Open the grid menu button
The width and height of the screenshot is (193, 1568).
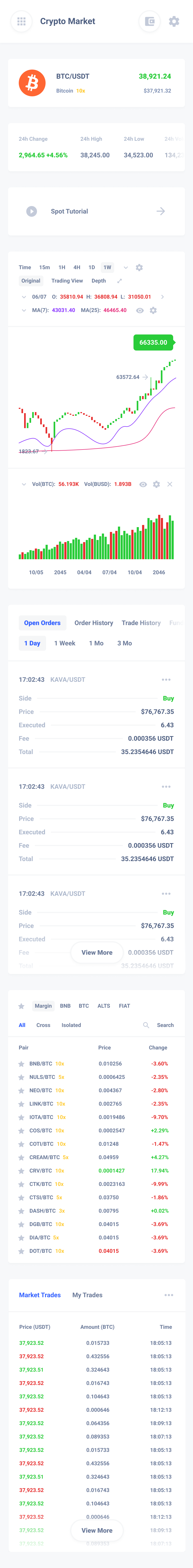tap(21, 21)
